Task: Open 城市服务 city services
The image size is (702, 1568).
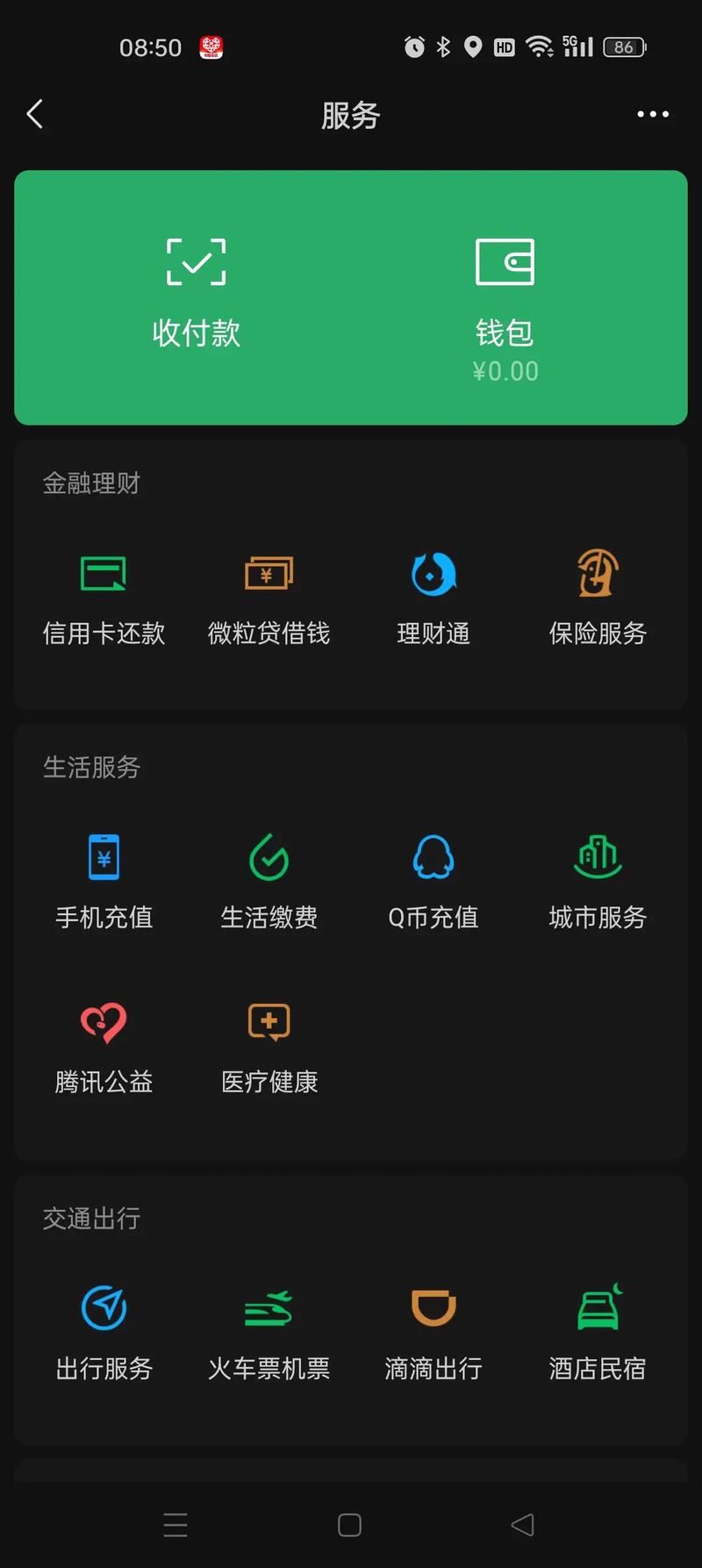Action: click(x=598, y=881)
